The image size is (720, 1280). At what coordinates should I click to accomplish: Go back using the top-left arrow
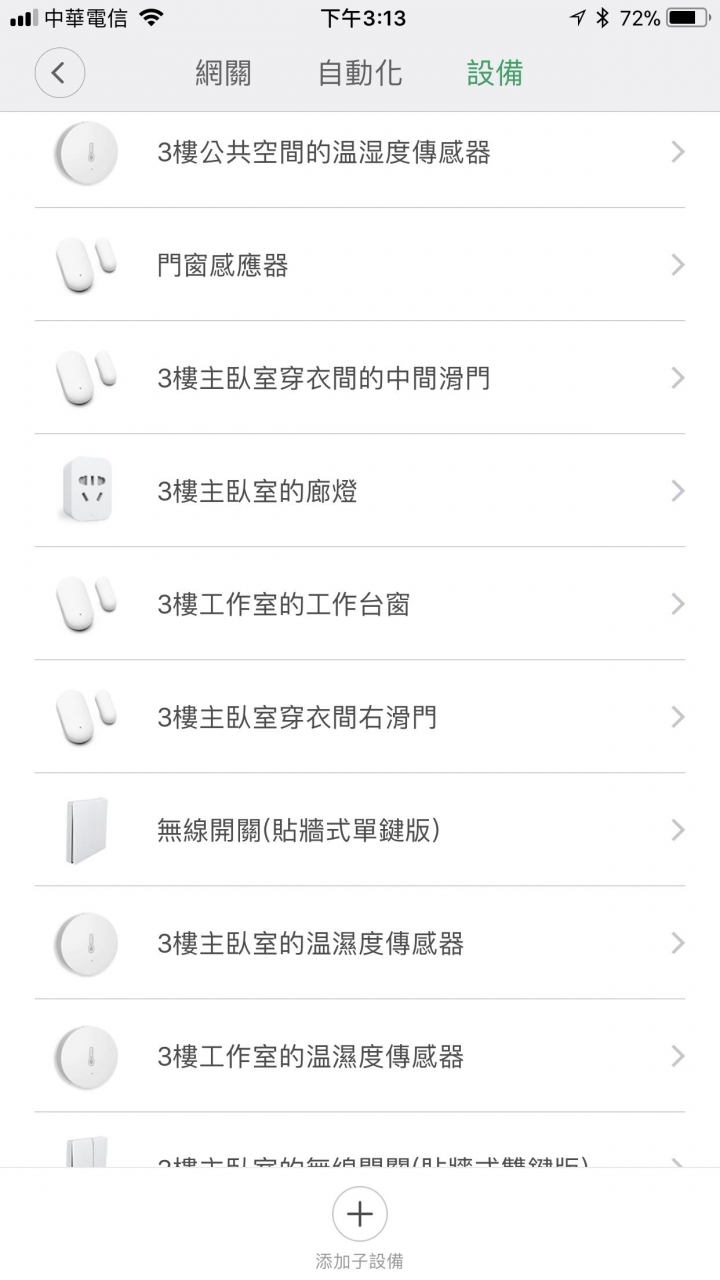point(59,73)
